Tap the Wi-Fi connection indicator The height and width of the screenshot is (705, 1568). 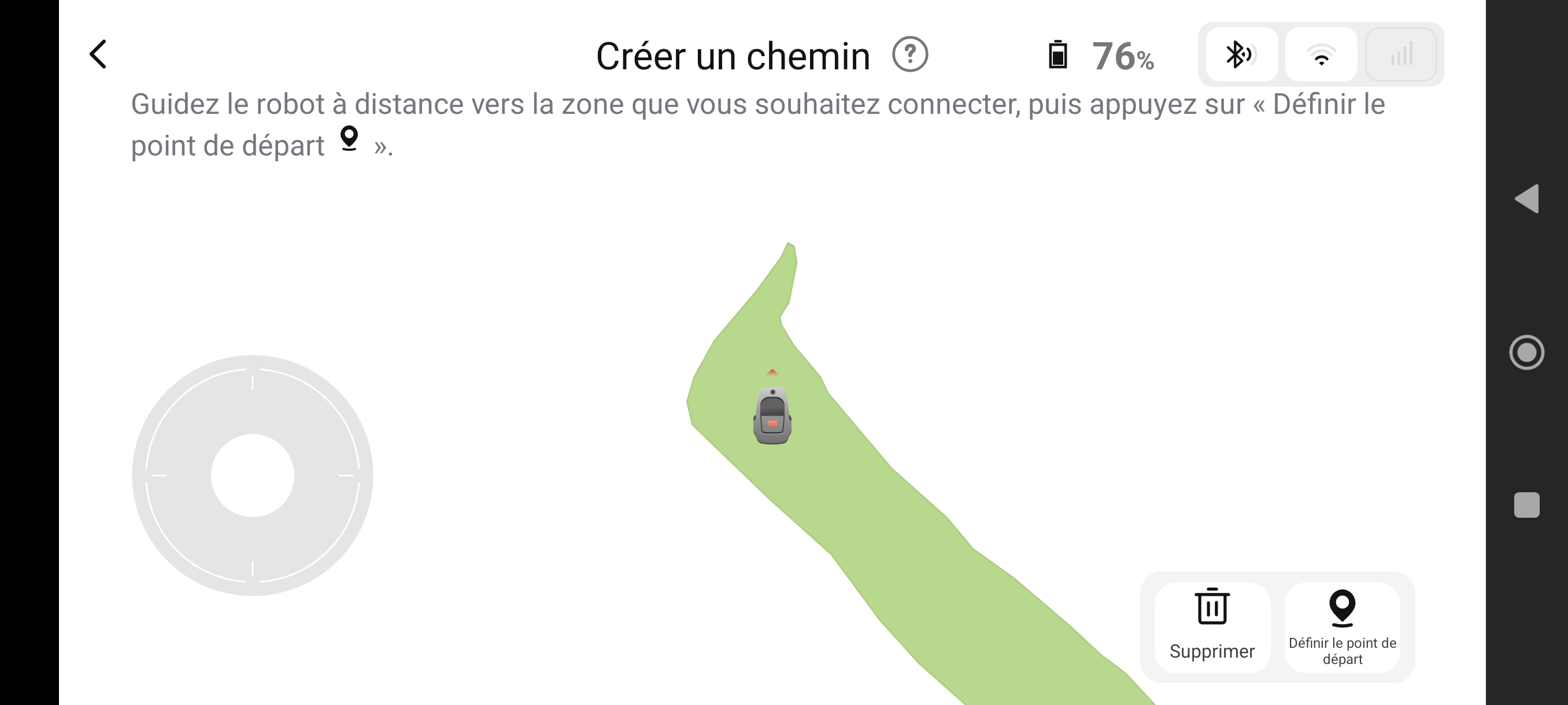[1321, 55]
